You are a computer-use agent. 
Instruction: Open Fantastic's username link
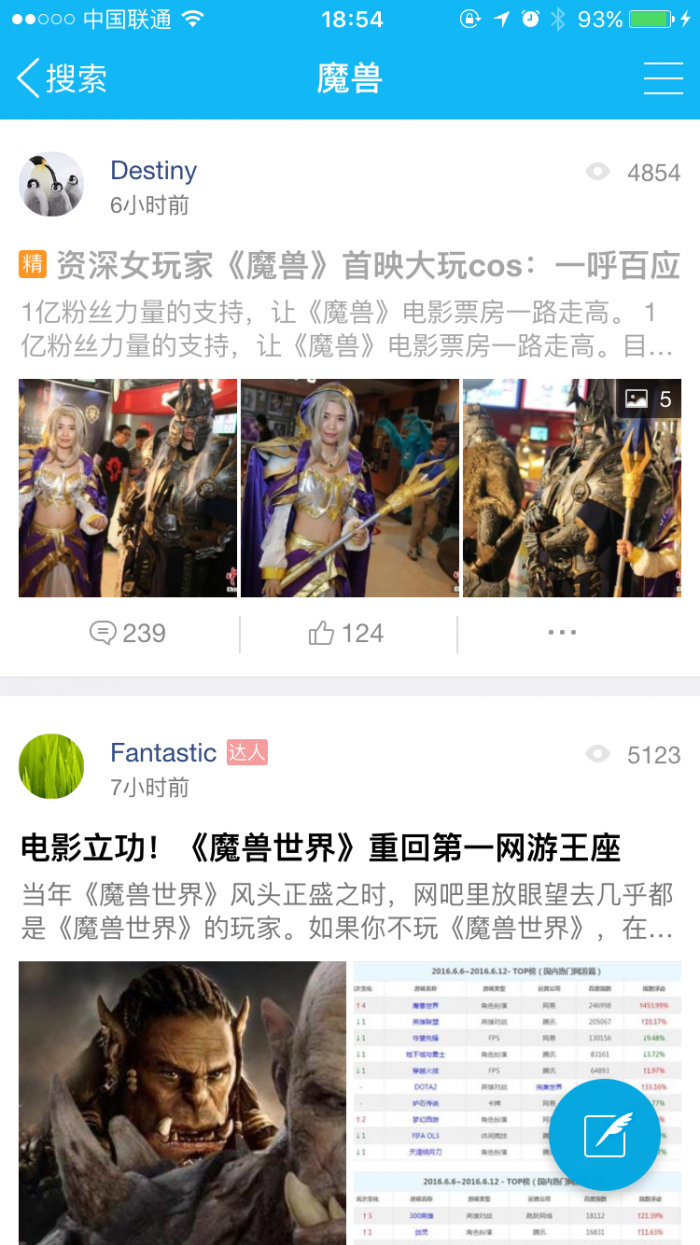(x=163, y=752)
